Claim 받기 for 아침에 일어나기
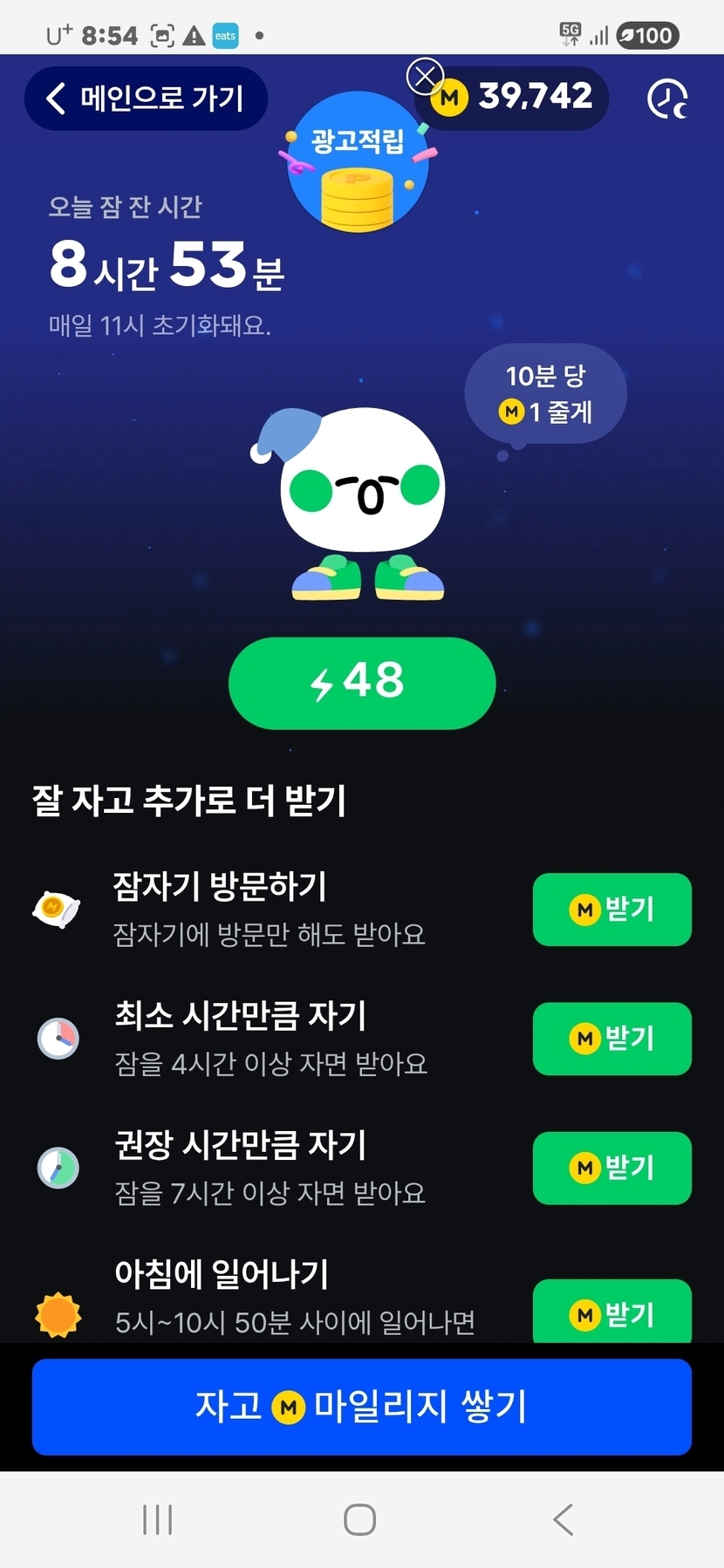 point(611,1312)
